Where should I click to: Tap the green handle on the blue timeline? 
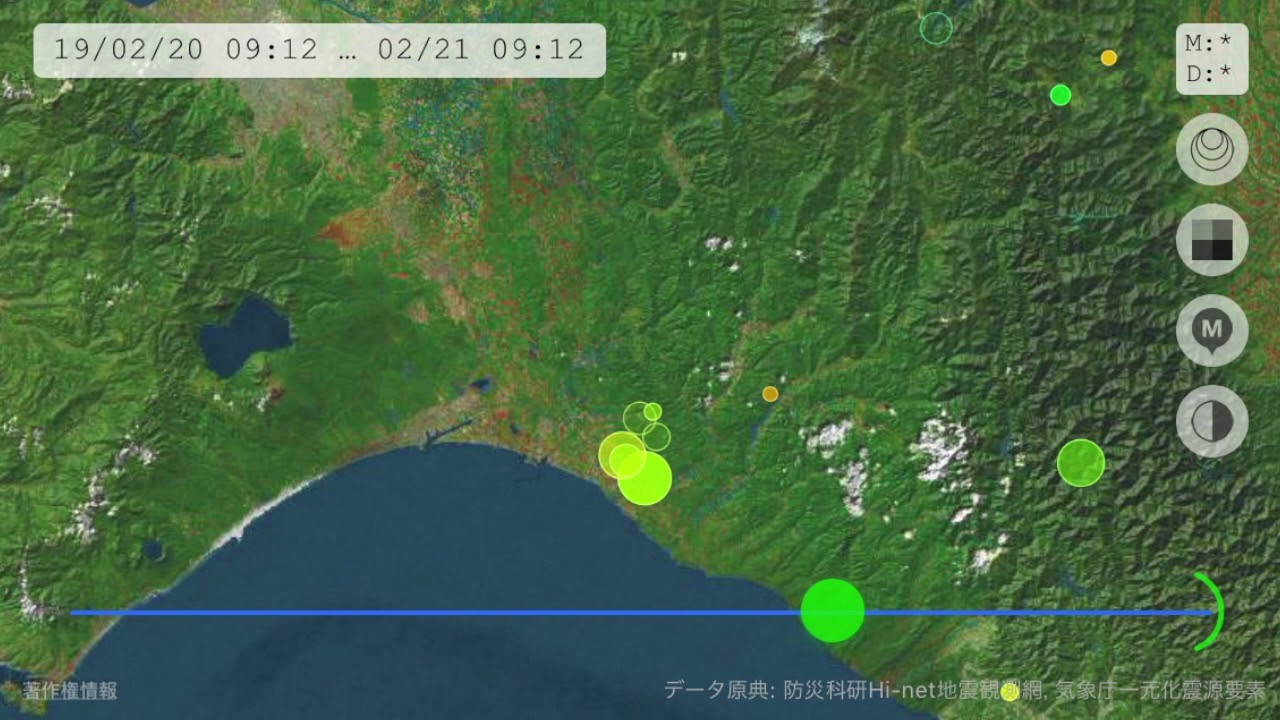coord(832,611)
